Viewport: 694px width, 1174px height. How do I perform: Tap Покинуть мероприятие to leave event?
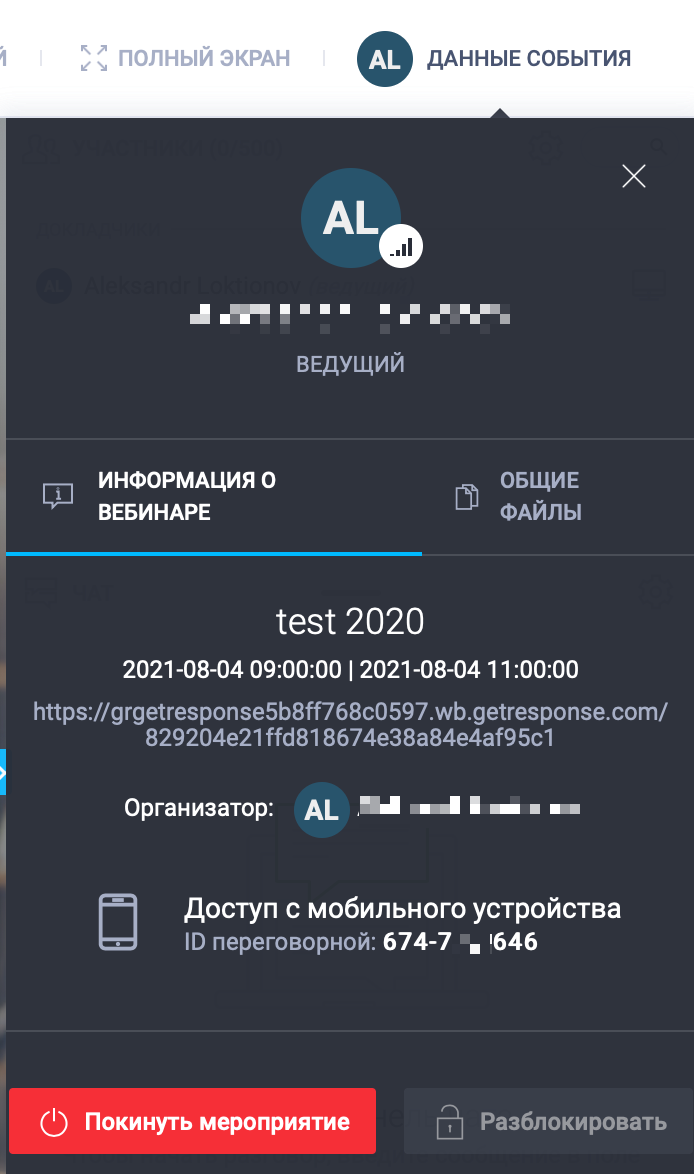[192, 1122]
